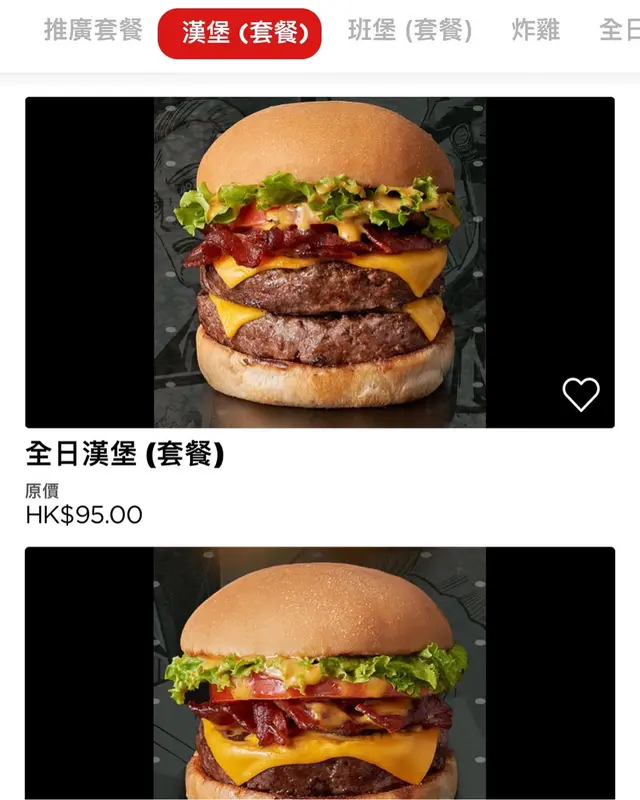The width and height of the screenshot is (640, 800).
Task: Switch to the 推廣套餐 tab
Action: pos(93,31)
